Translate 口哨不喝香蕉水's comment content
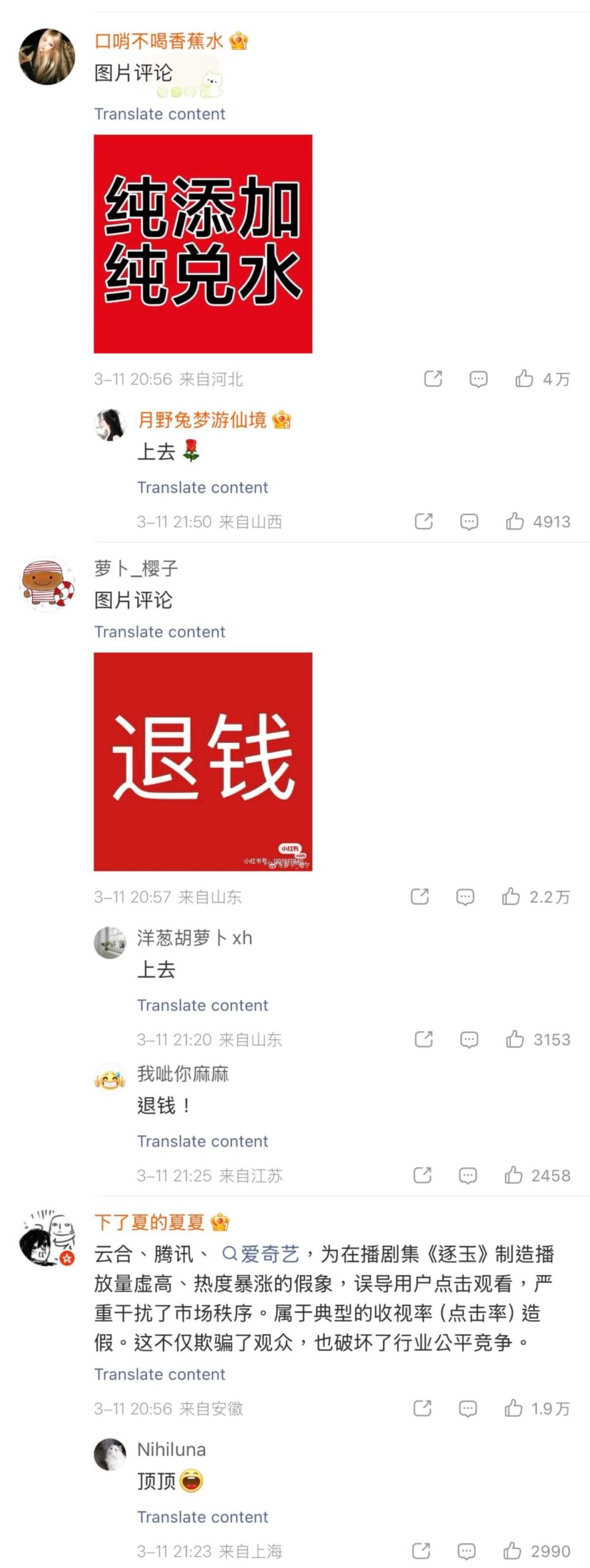The height and width of the screenshot is (1568, 590). (x=160, y=114)
